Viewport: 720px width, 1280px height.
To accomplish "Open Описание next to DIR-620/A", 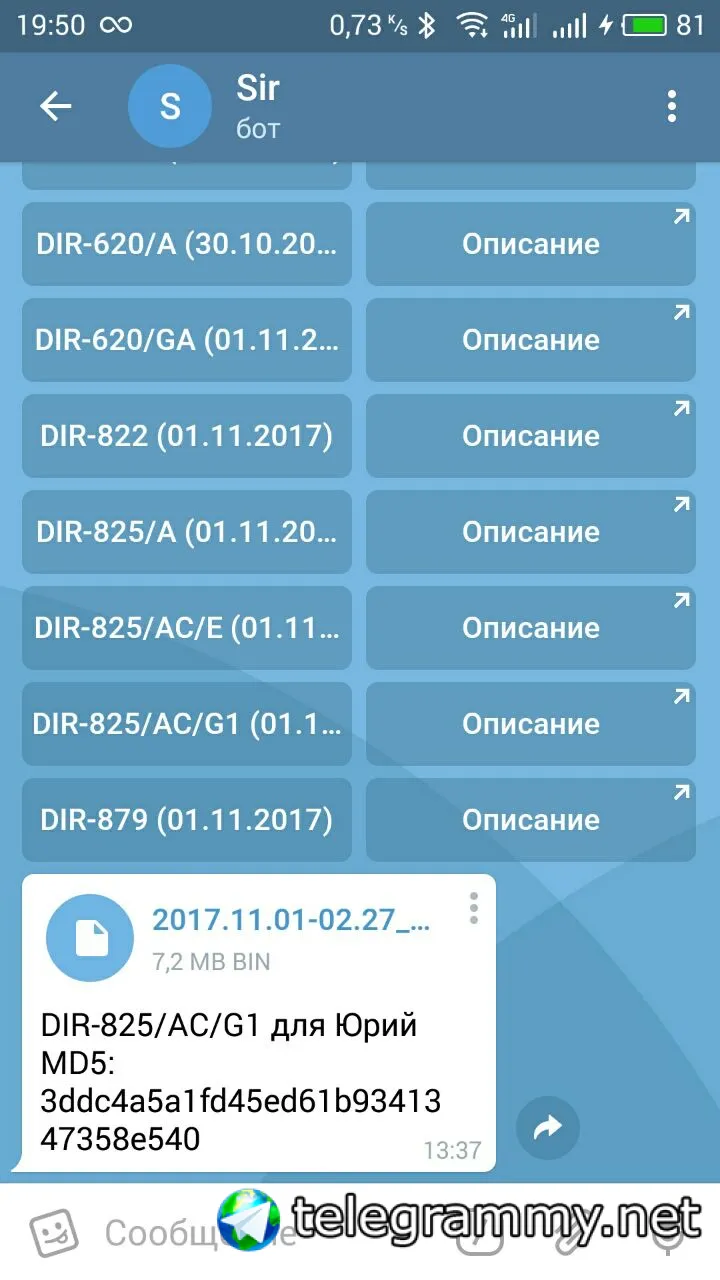I will click(531, 244).
